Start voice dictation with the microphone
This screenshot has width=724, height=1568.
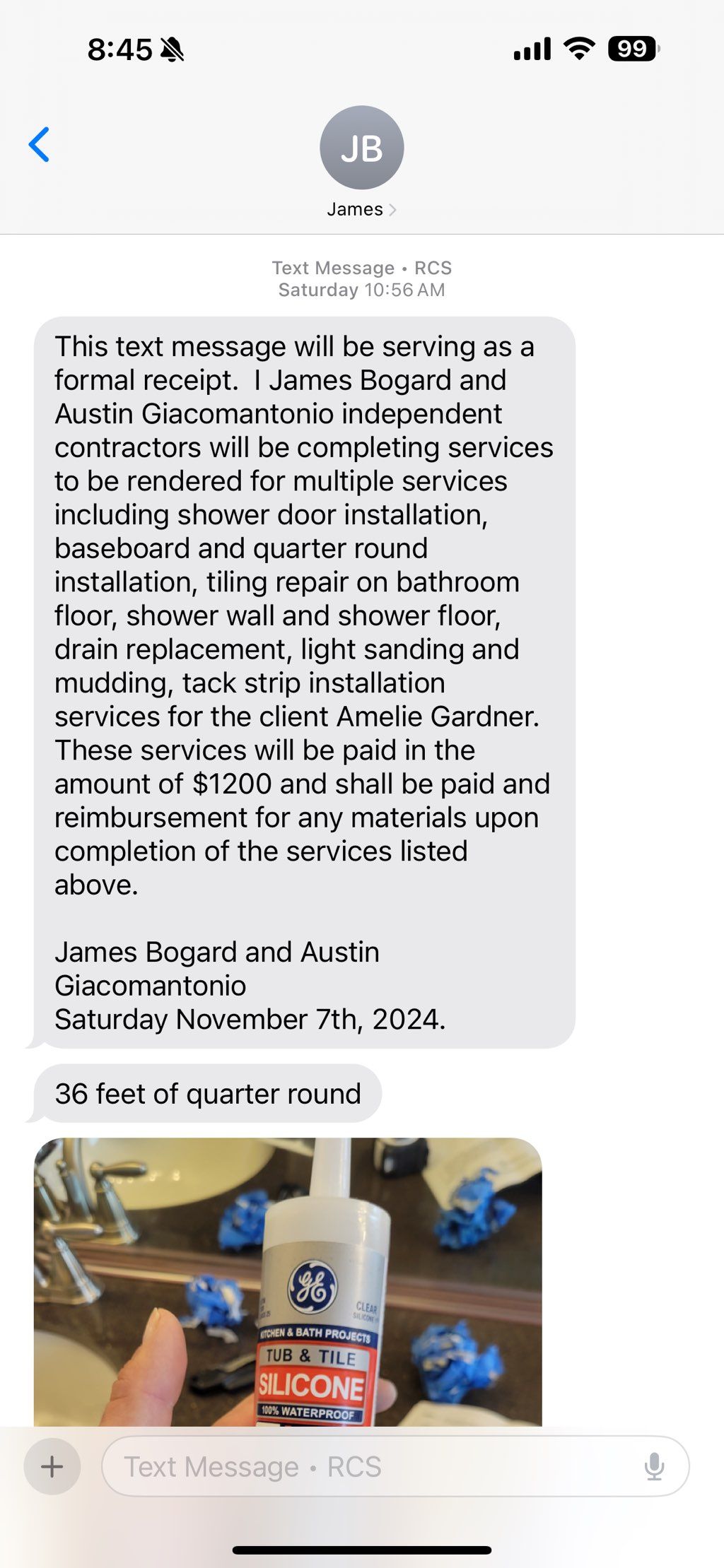click(x=654, y=1467)
